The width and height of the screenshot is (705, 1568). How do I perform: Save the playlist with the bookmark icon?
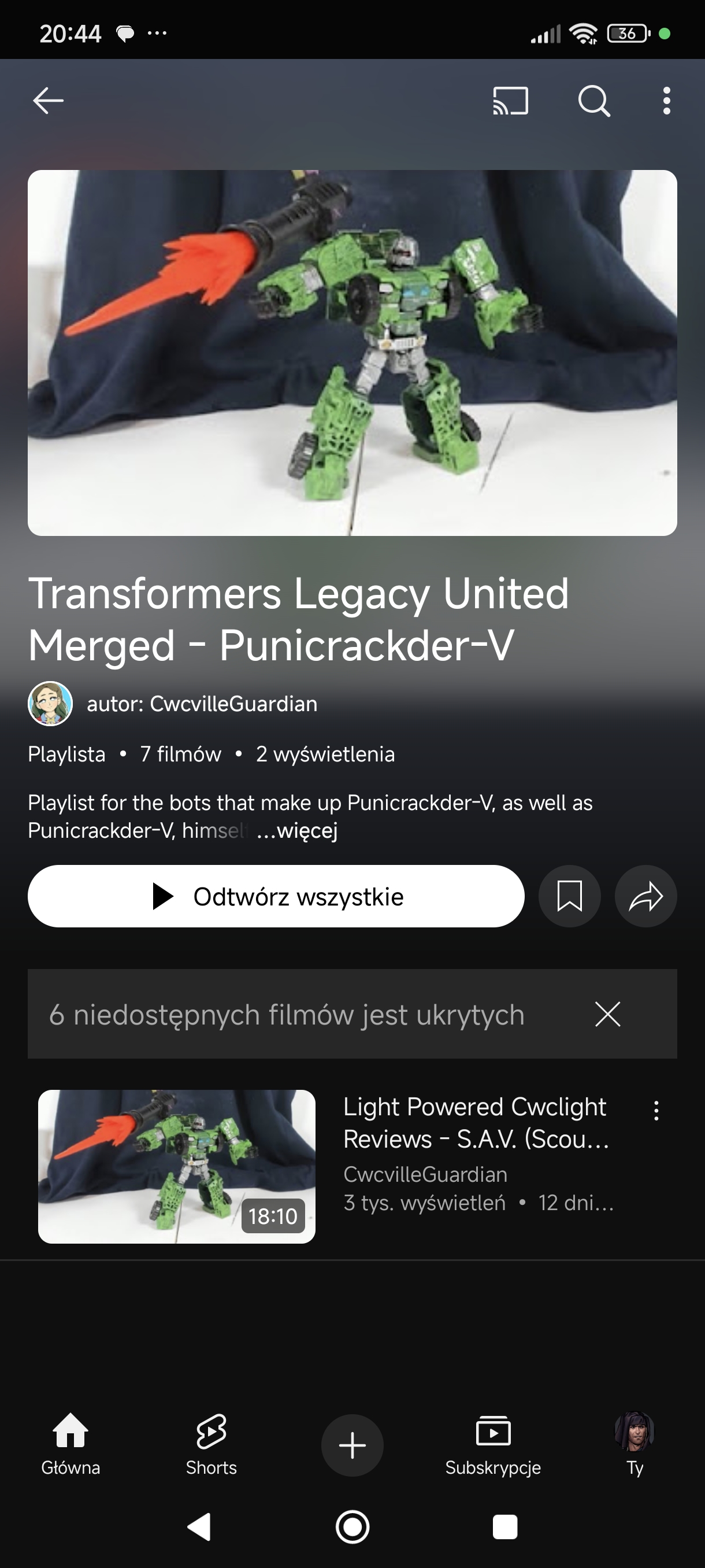569,896
